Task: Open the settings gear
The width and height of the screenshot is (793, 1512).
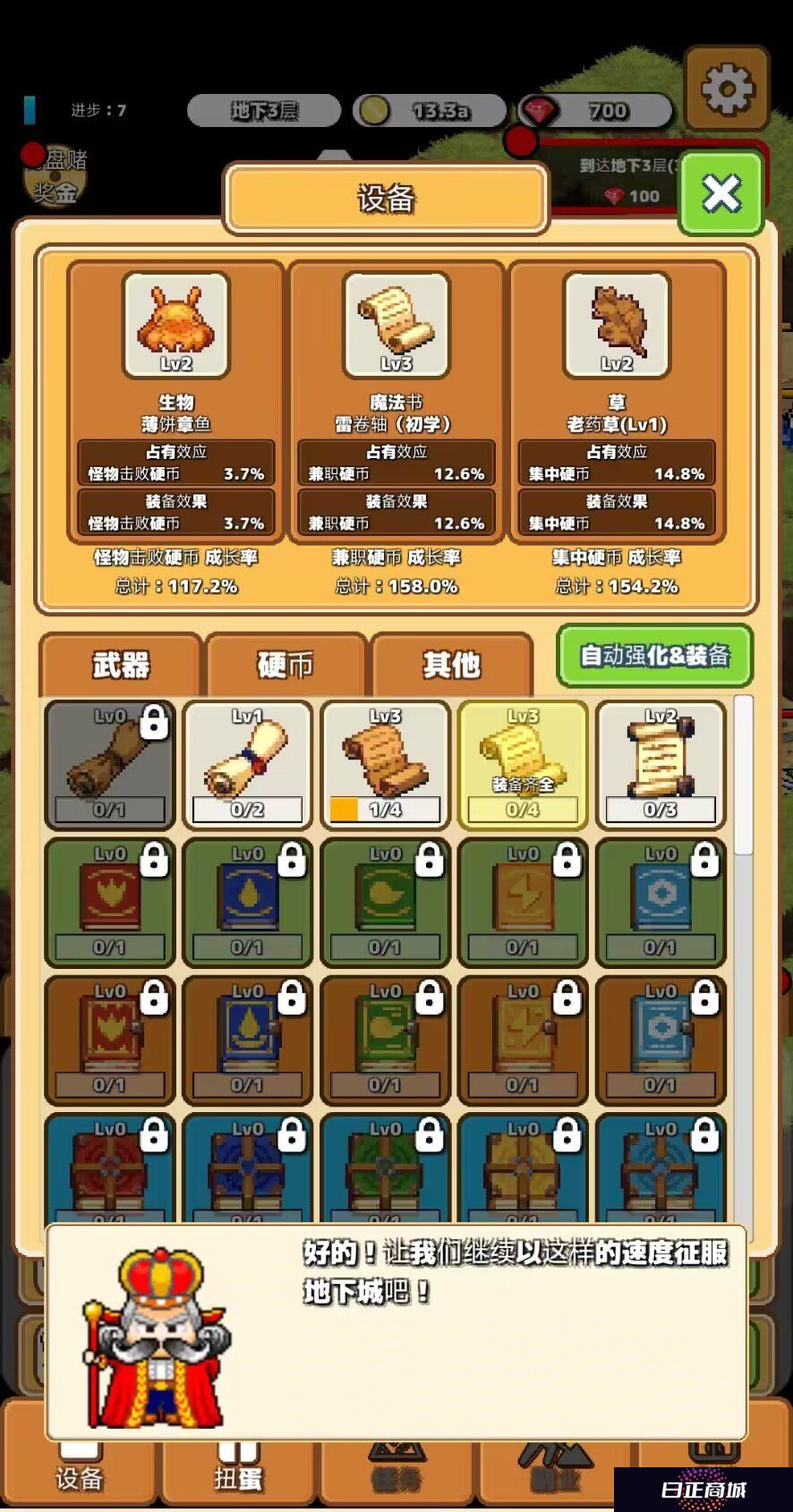Action: (727, 89)
